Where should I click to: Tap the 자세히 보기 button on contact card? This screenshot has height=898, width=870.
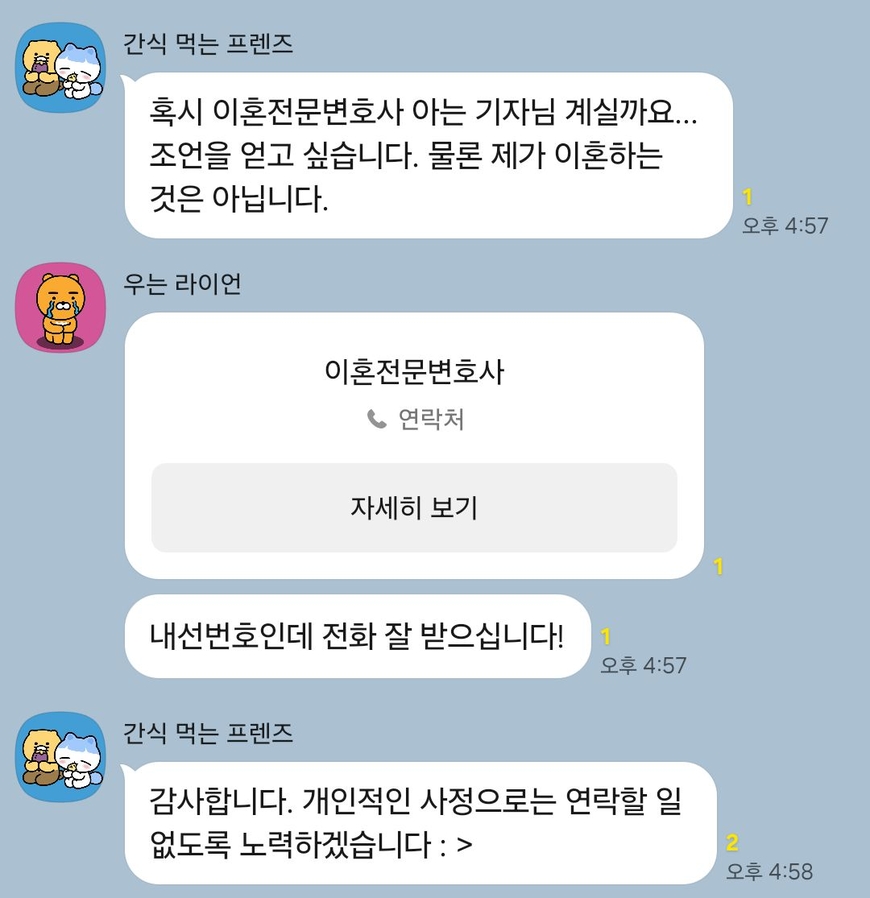click(414, 507)
